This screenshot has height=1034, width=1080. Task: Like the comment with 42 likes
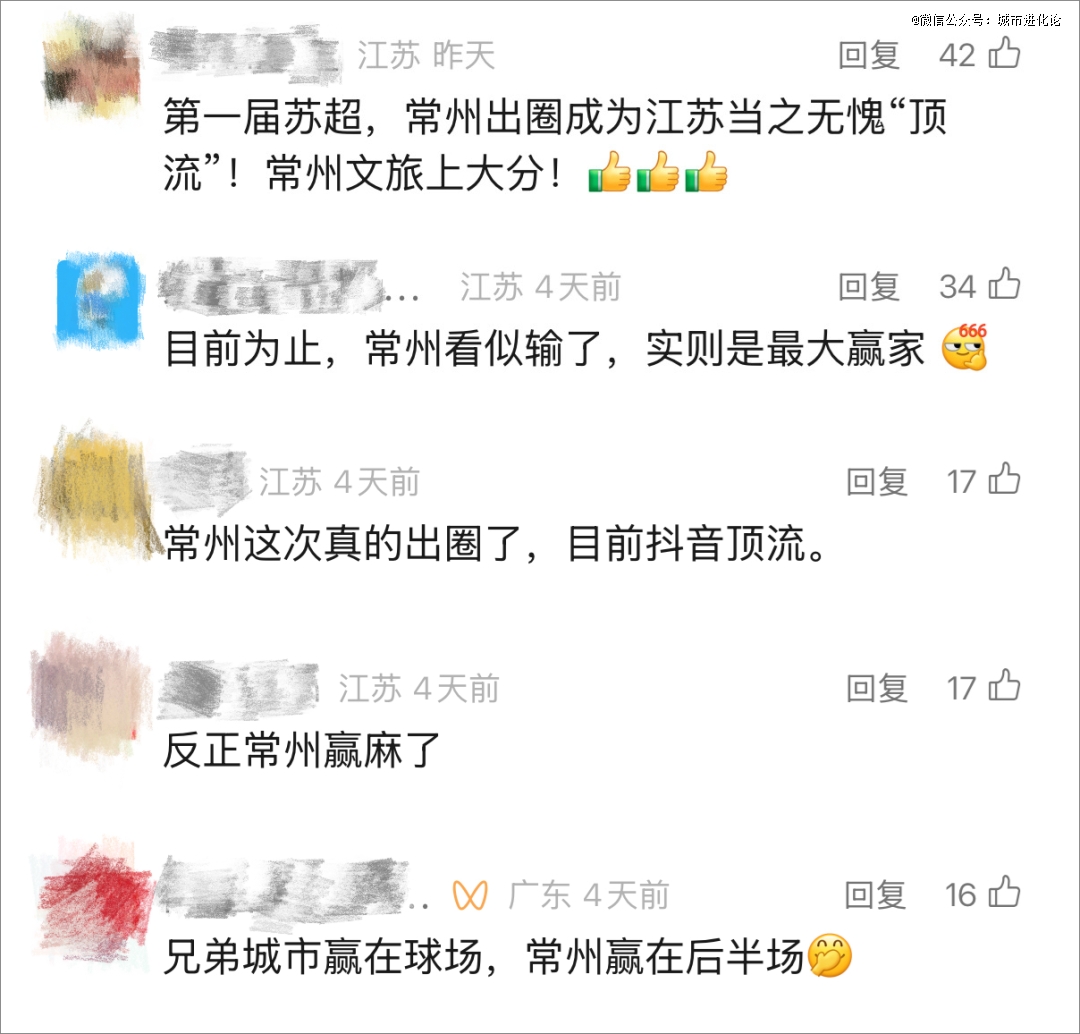click(1004, 55)
